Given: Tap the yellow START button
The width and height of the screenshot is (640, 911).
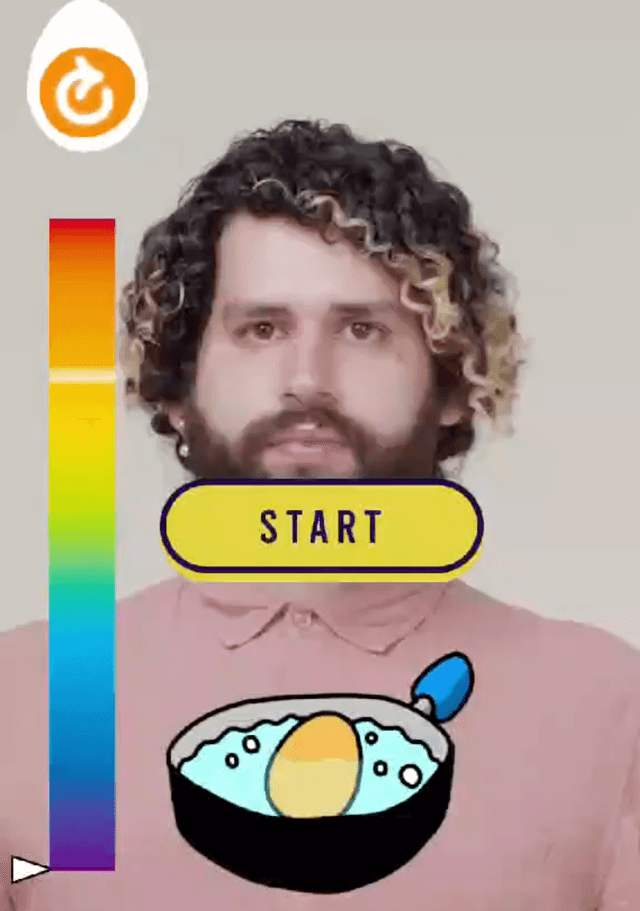Looking at the screenshot, I should coord(321,527).
